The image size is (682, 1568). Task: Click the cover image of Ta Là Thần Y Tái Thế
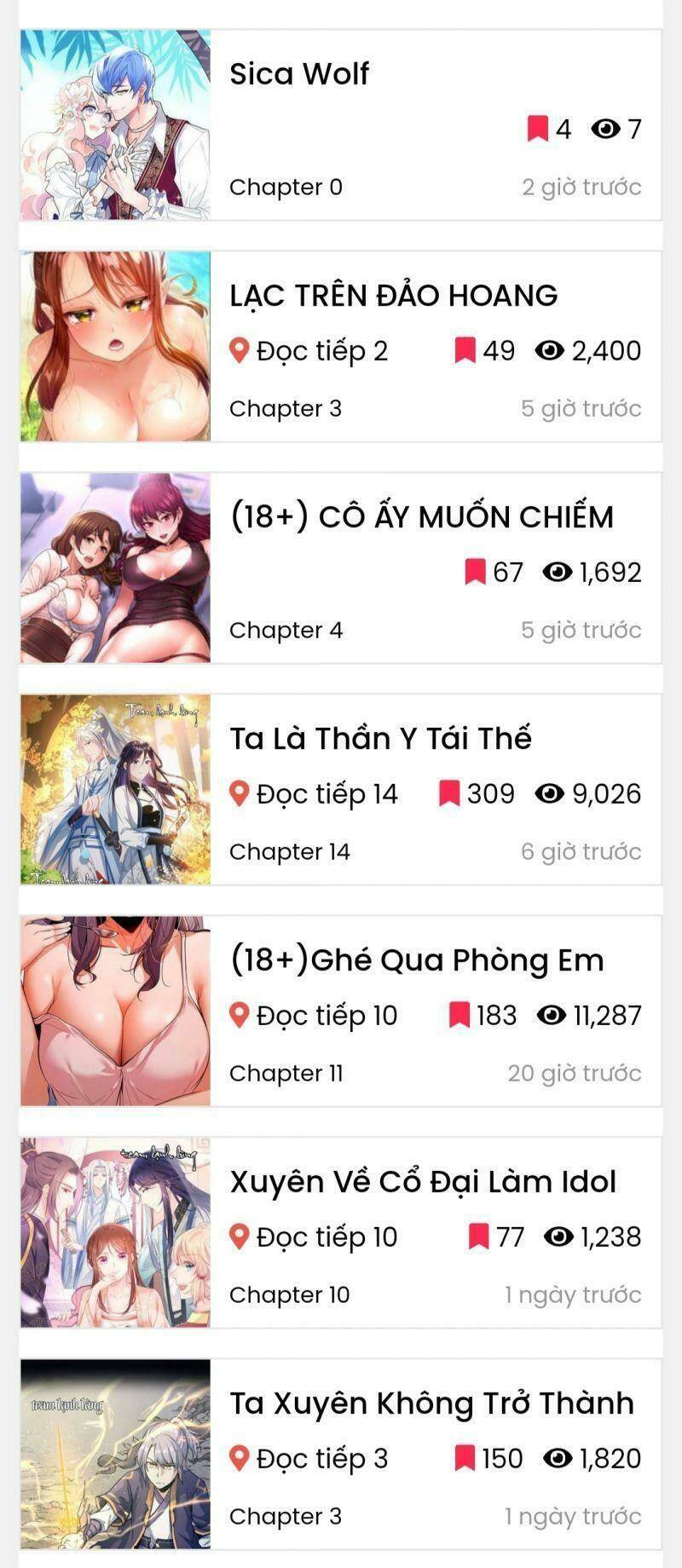pyautogui.click(x=117, y=788)
